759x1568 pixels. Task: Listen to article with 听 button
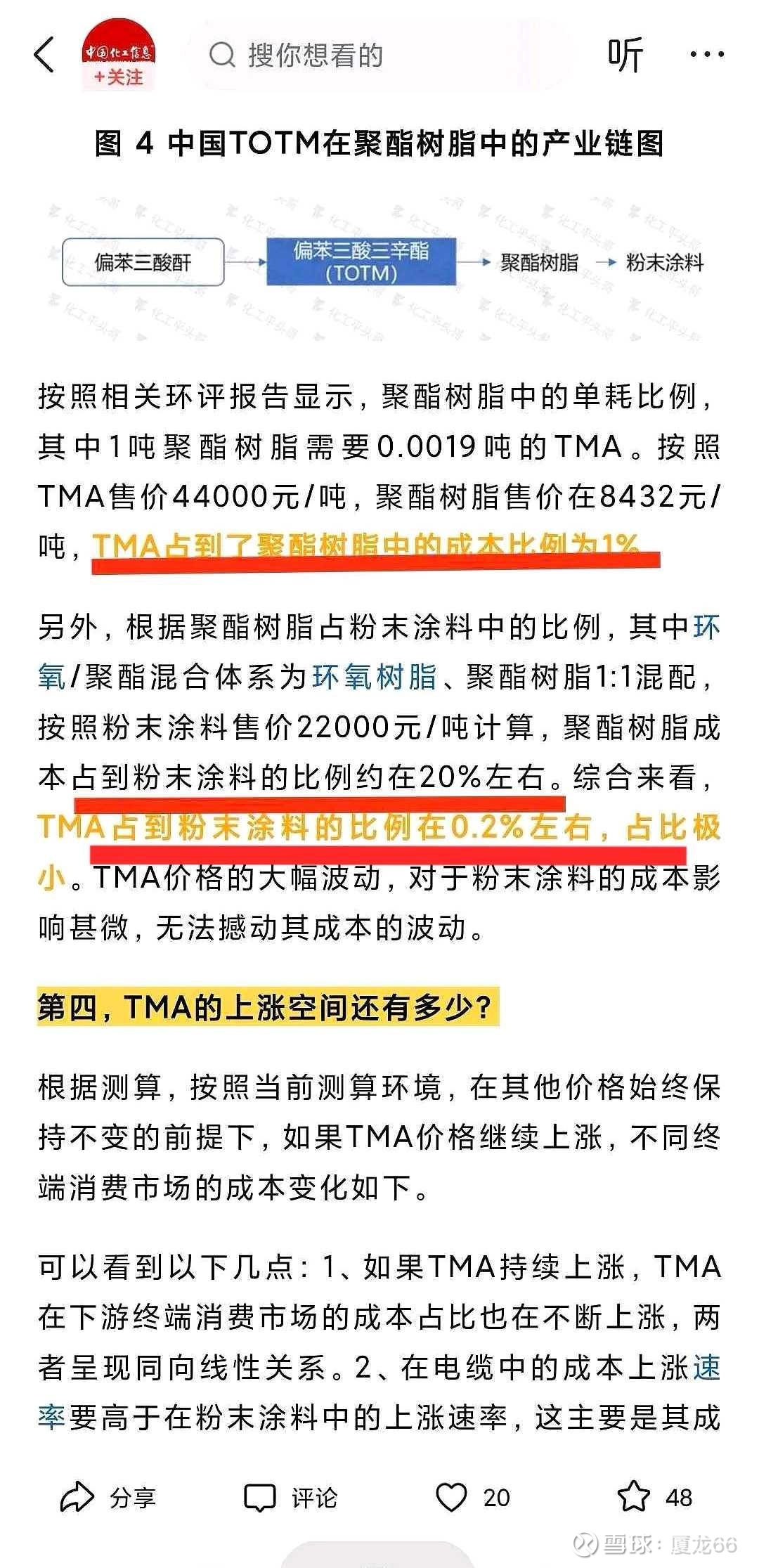[625, 55]
